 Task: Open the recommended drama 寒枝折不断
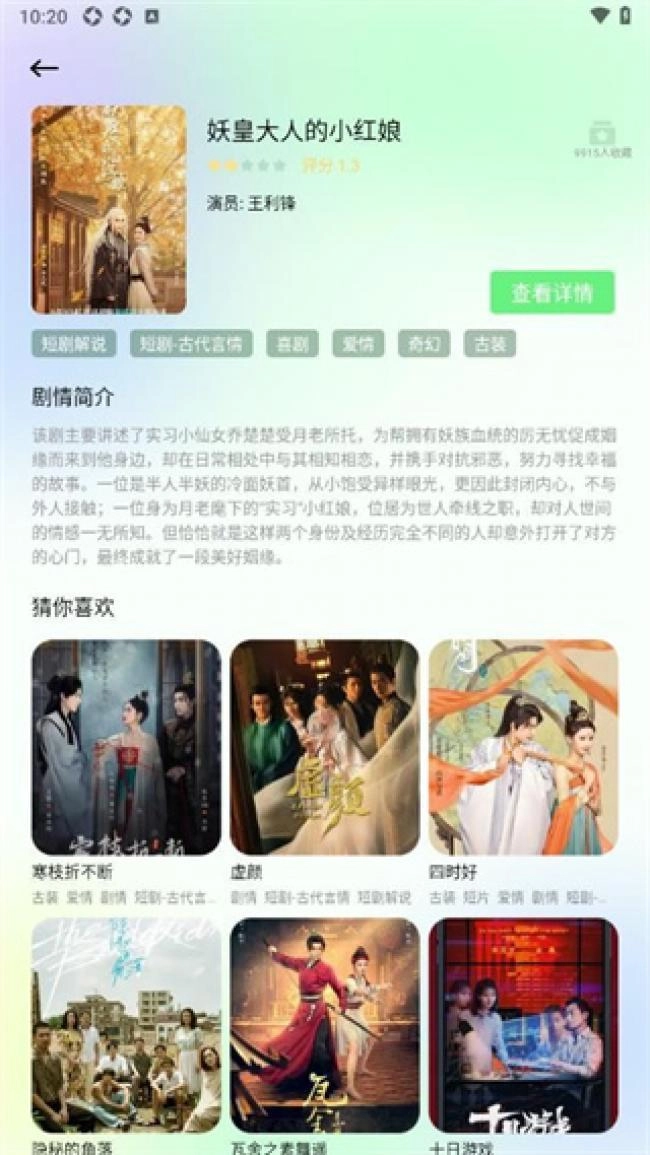click(x=127, y=748)
